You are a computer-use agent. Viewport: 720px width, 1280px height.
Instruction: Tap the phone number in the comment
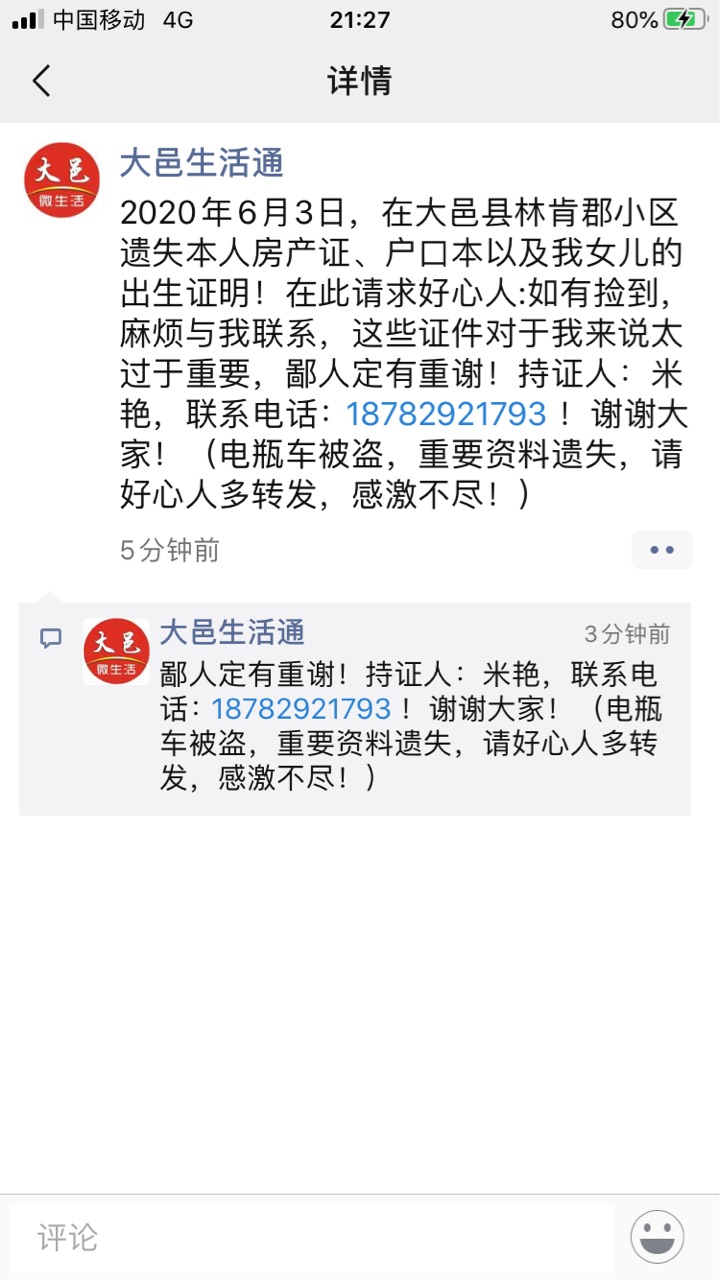click(301, 709)
